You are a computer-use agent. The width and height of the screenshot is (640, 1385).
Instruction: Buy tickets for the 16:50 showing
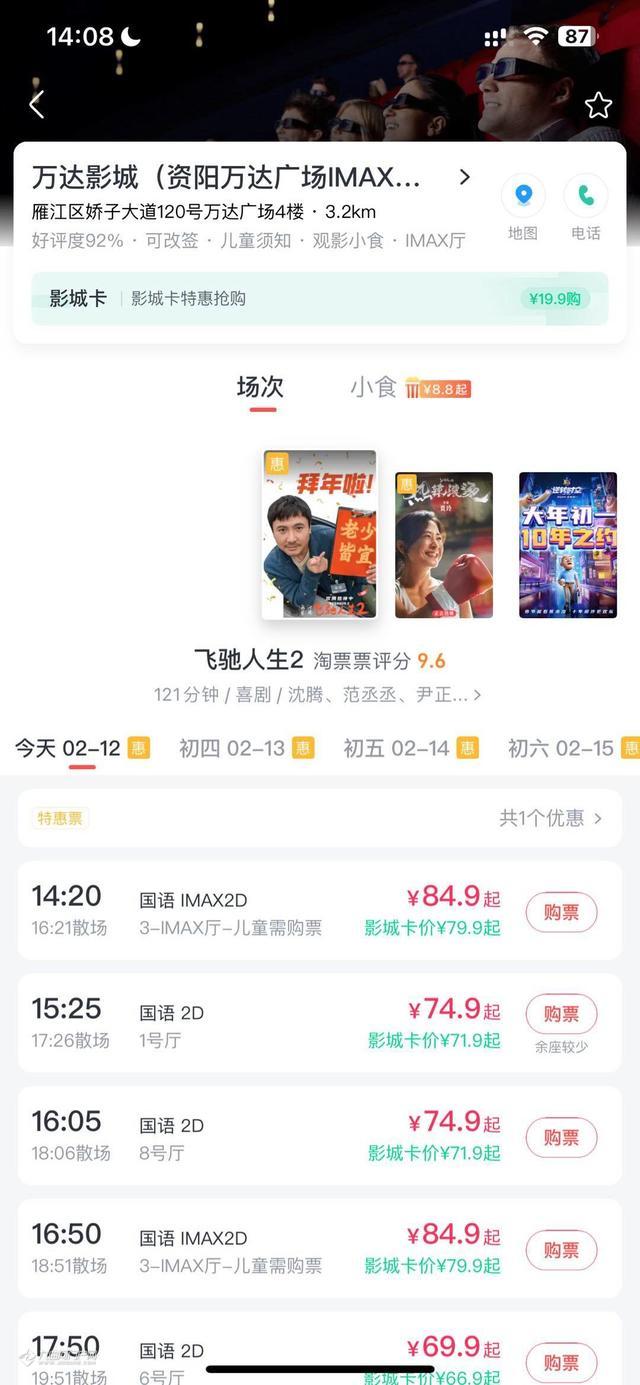[x=561, y=1250]
